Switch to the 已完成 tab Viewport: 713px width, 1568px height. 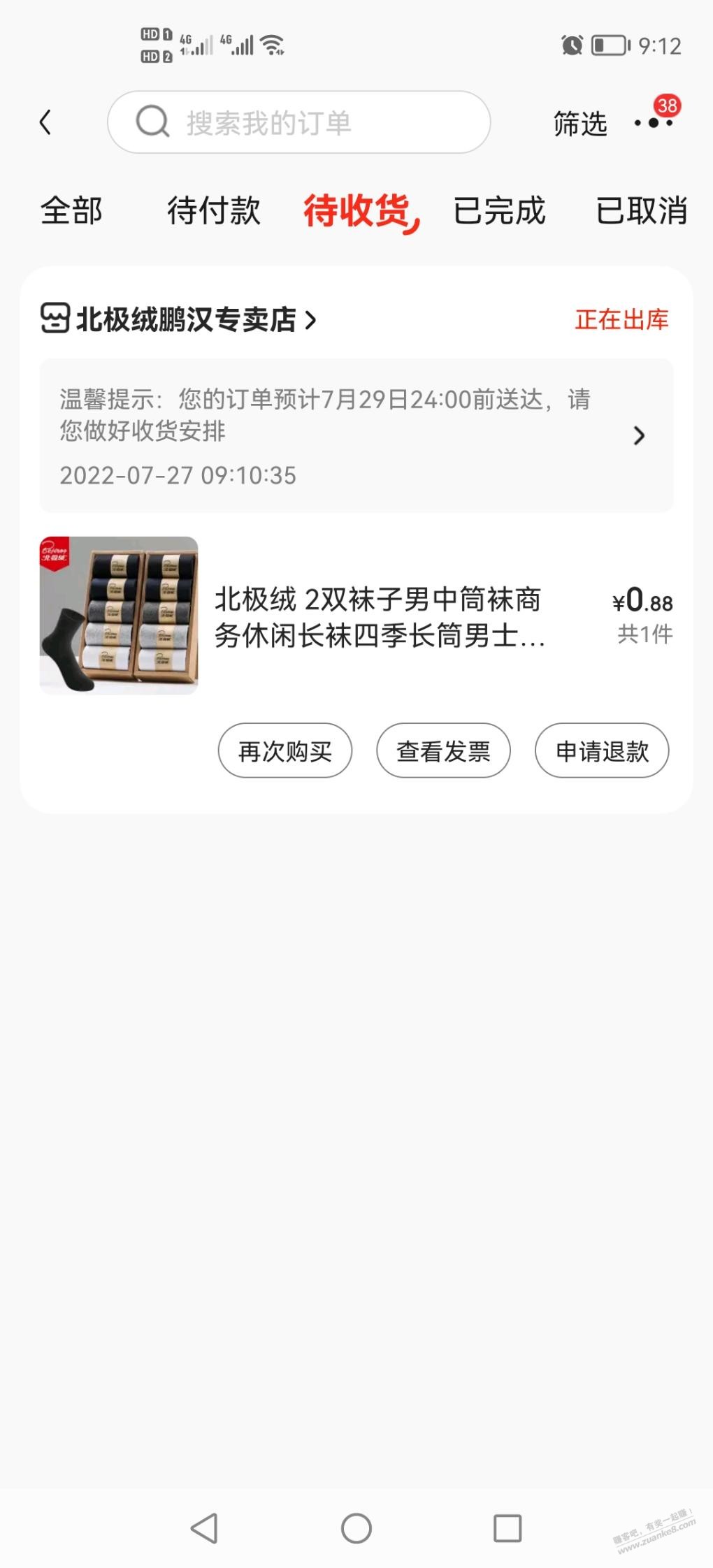499,210
